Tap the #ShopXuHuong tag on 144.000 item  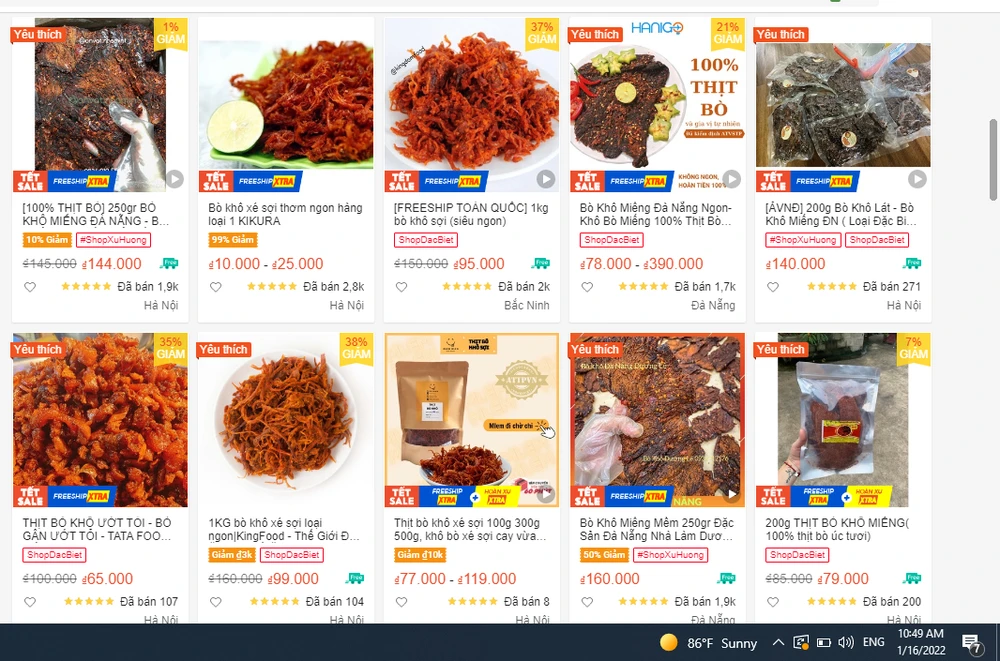point(112,240)
